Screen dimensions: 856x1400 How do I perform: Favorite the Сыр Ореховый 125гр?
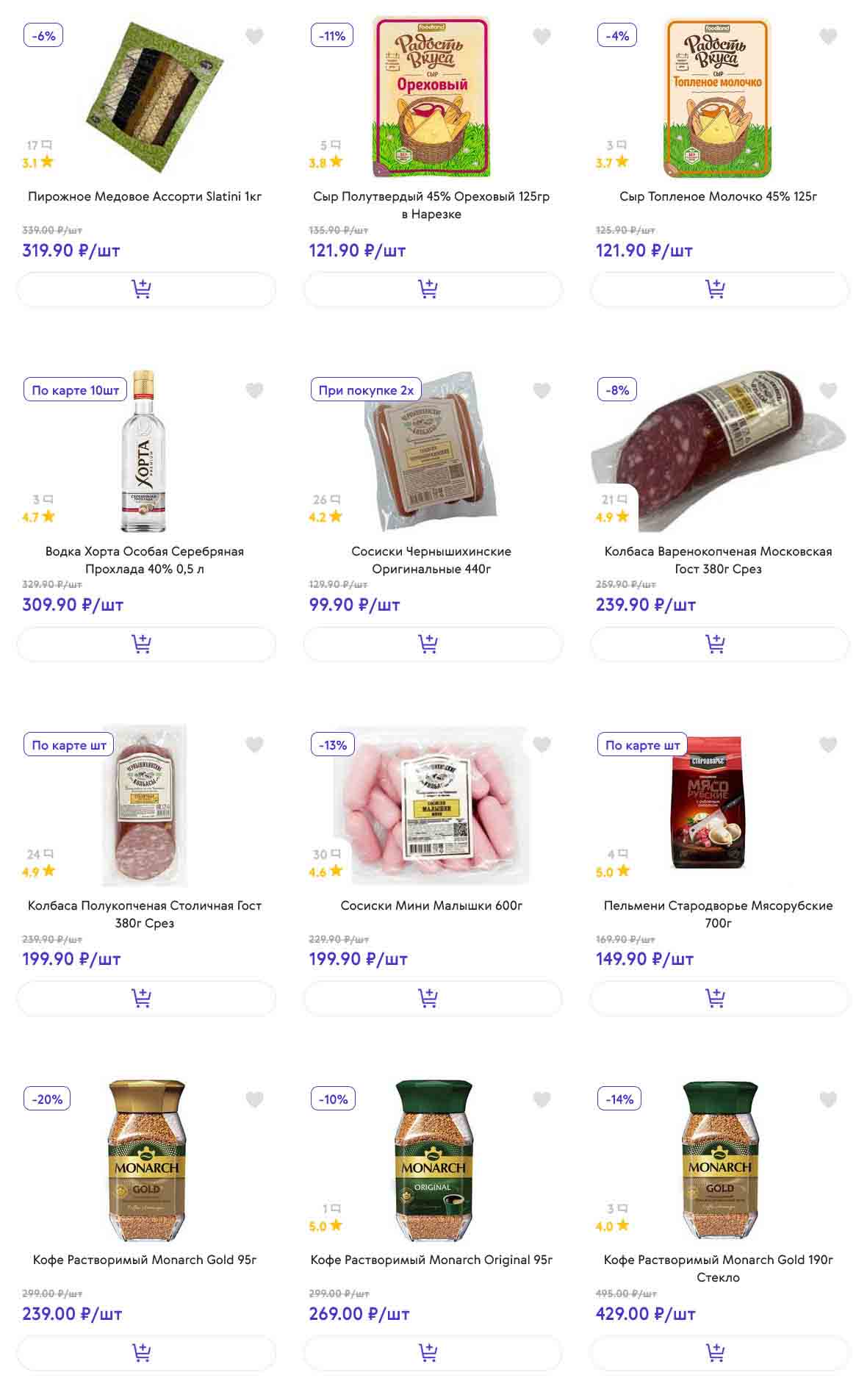pyautogui.click(x=542, y=35)
